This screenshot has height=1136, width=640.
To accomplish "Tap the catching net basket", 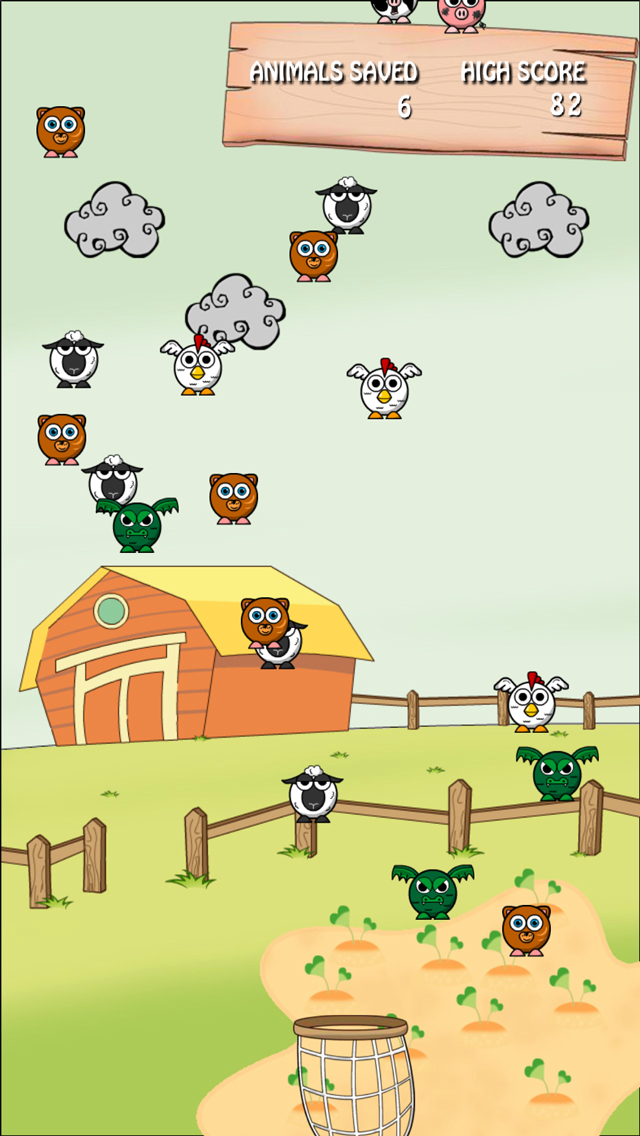I will 351,1076.
